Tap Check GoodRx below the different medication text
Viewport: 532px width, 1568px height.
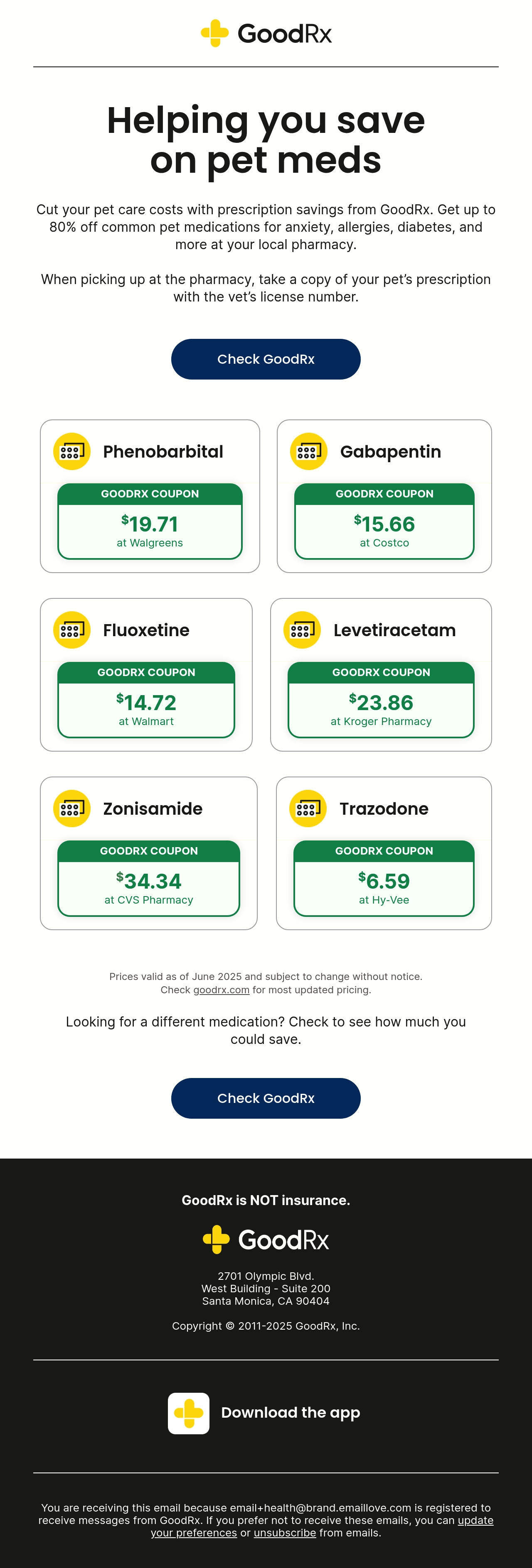(x=266, y=1098)
